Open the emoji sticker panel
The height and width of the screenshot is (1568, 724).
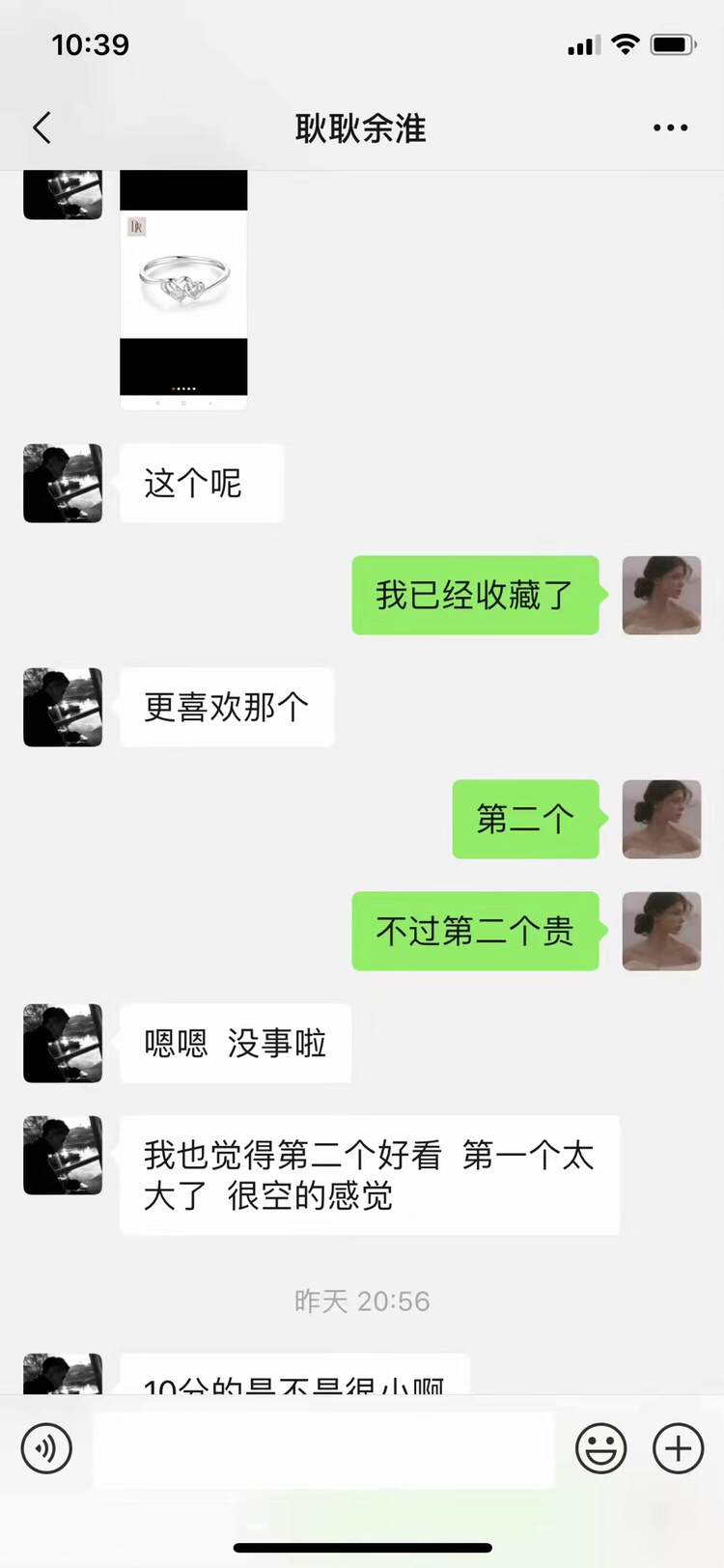coord(600,1448)
